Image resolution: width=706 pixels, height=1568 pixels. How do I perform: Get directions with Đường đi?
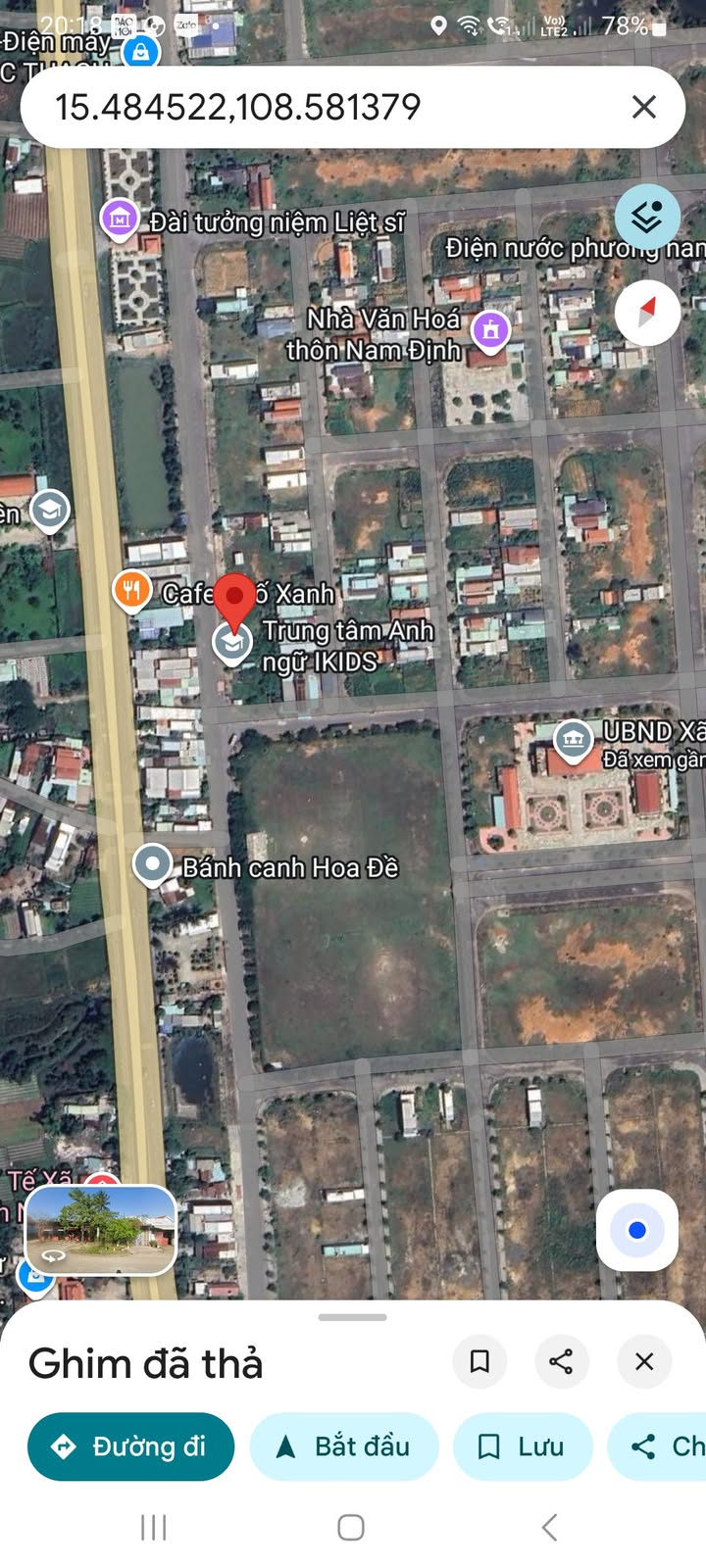(131, 1446)
